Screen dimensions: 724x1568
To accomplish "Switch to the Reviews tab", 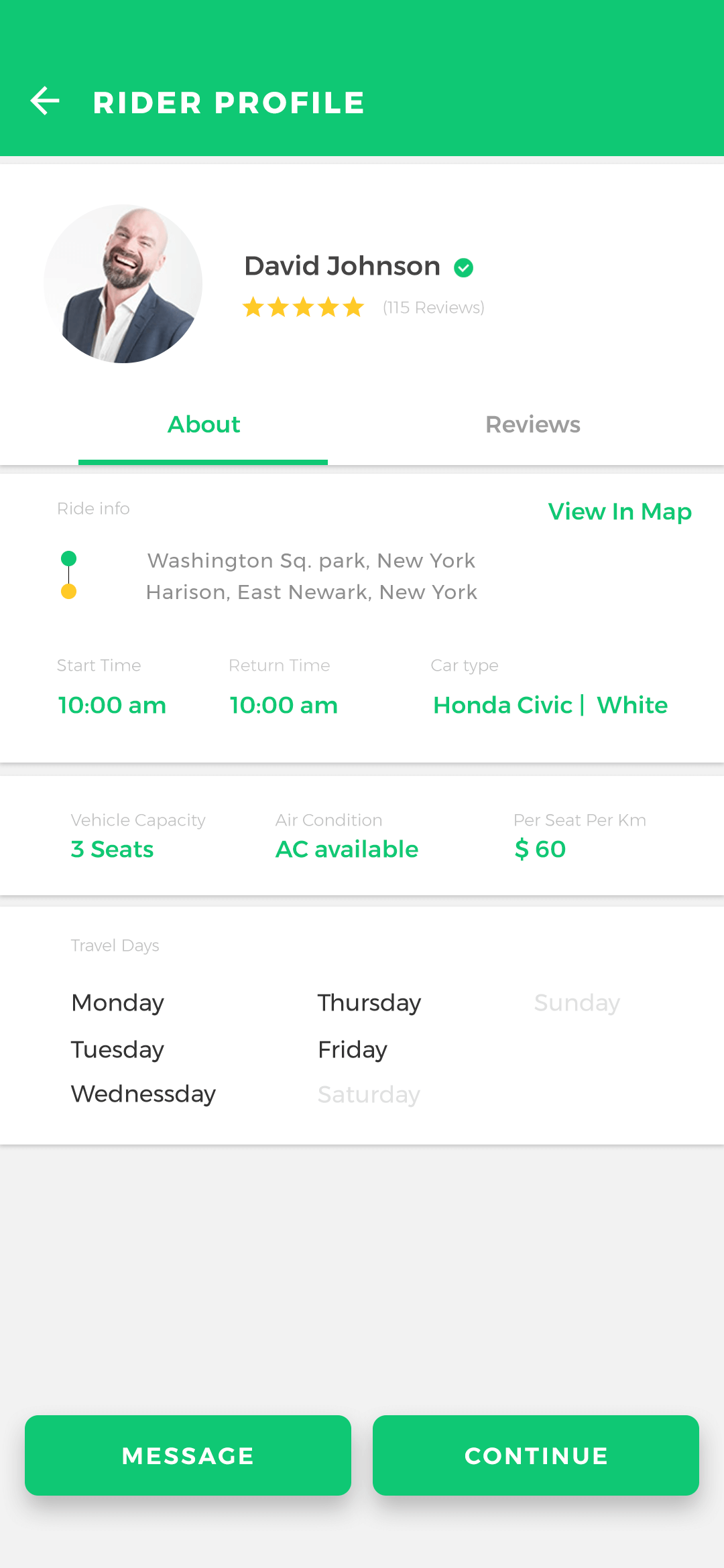I will pyautogui.click(x=532, y=424).
